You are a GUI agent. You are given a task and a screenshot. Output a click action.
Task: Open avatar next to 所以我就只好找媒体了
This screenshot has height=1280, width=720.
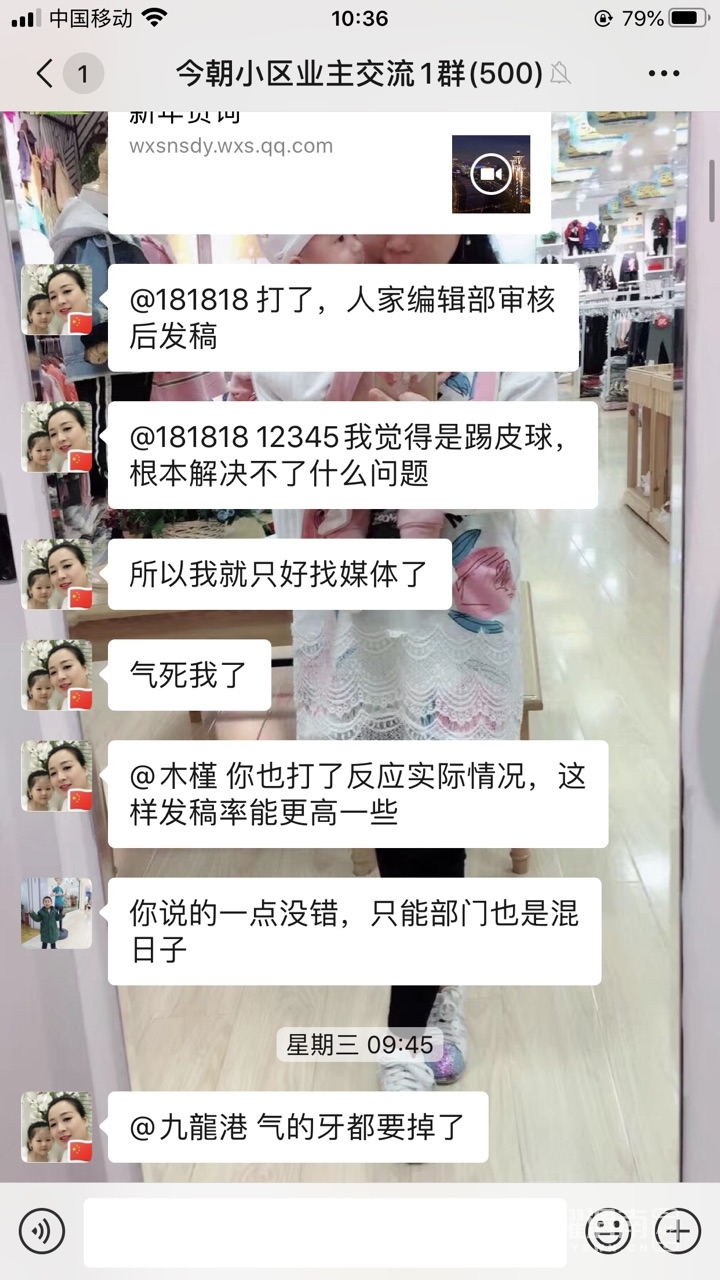pos(57,574)
